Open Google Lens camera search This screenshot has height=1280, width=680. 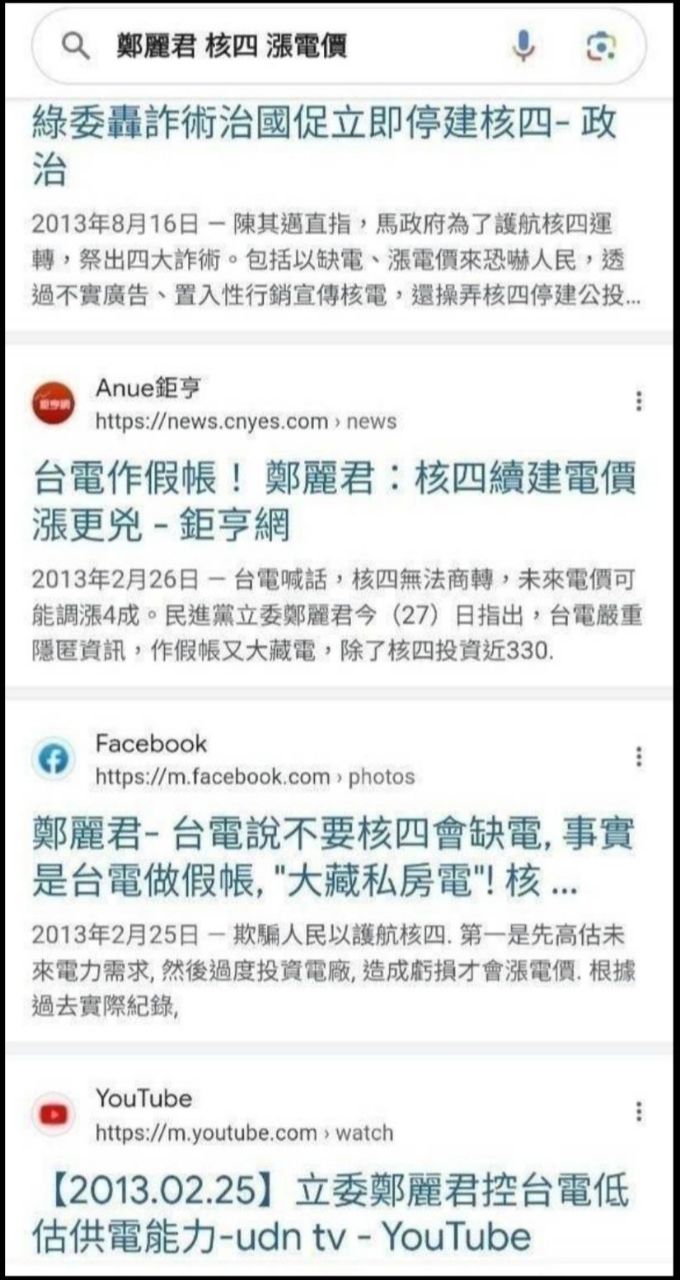[601, 46]
